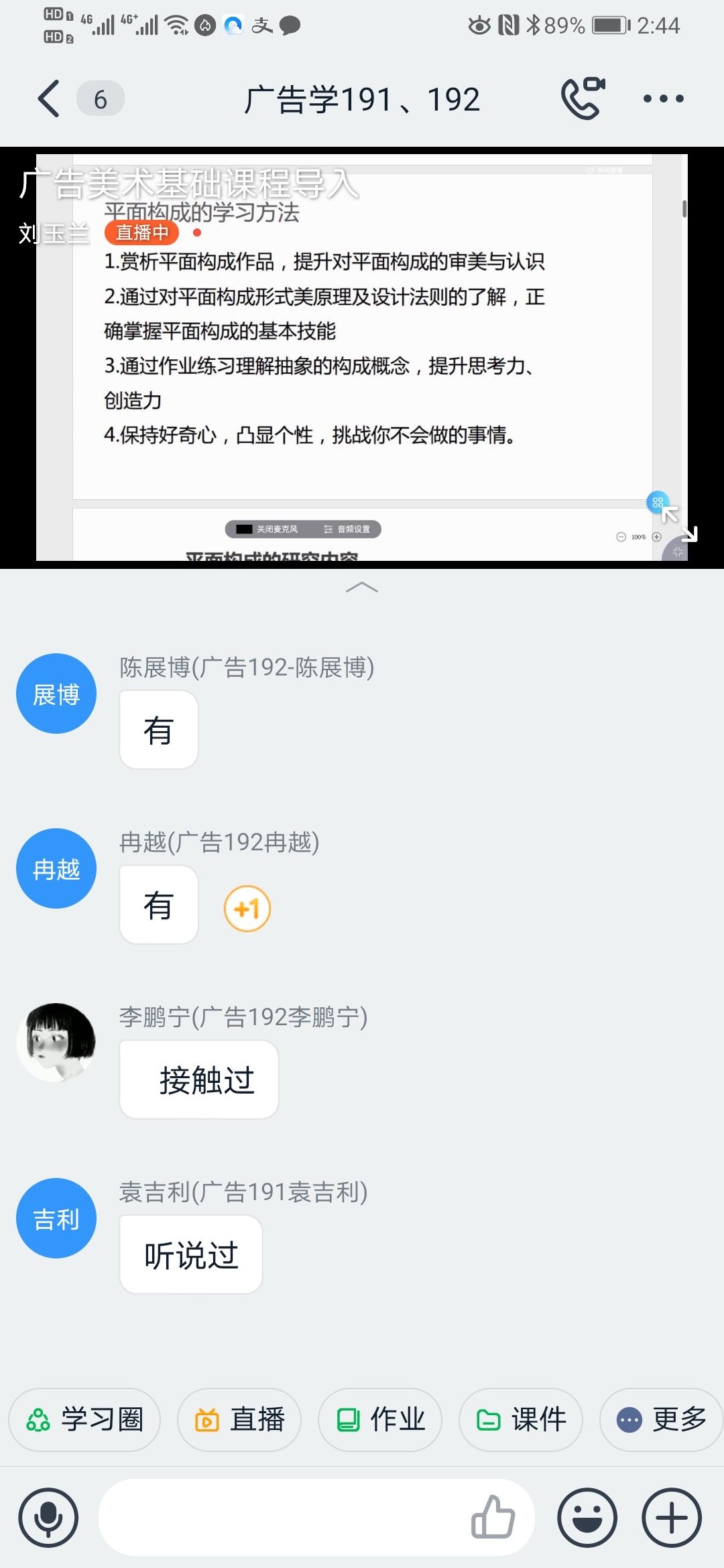View 袁吉利's profile avatar

(56, 1218)
